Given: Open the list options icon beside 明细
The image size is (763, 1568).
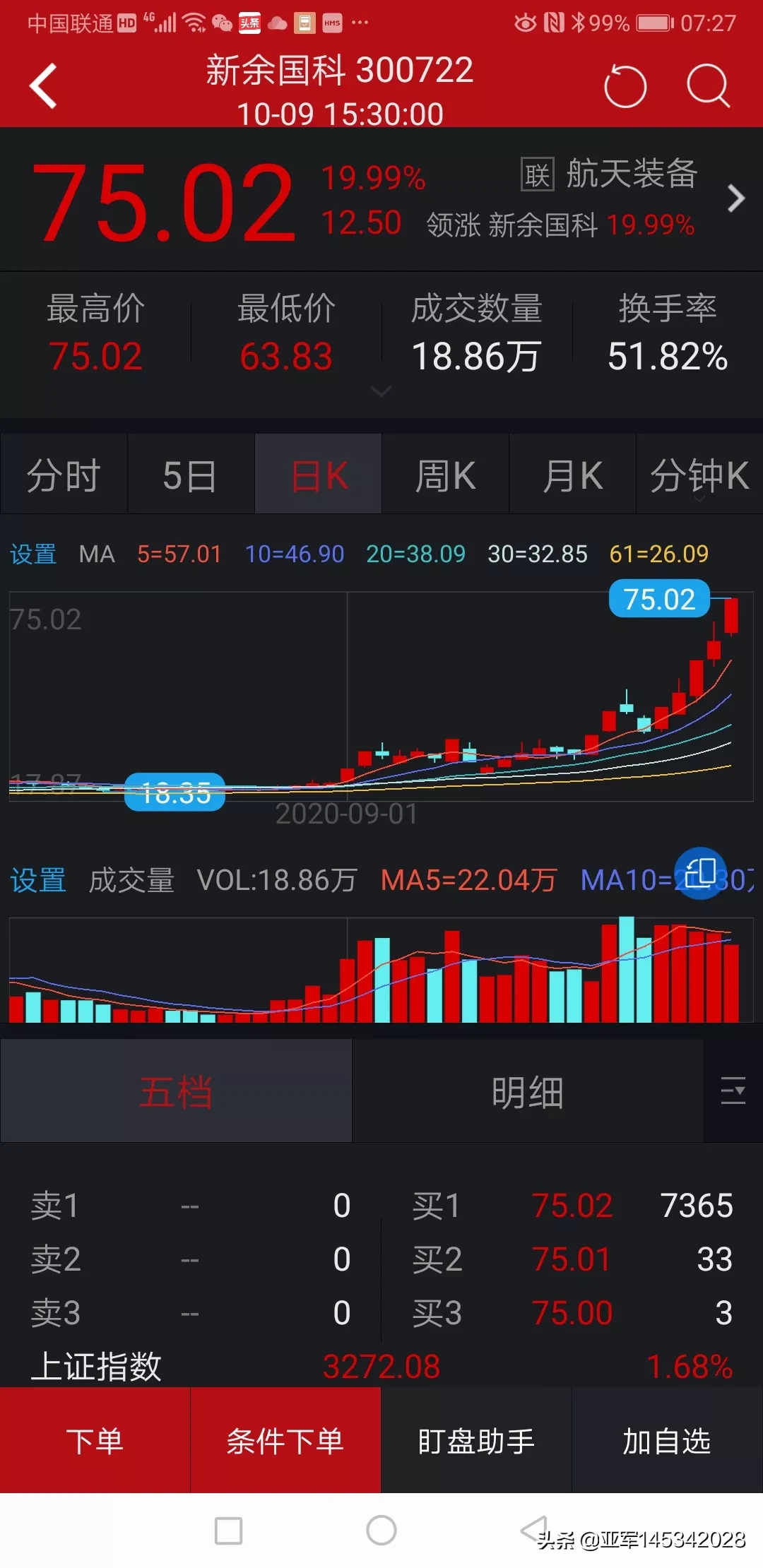Looking at the screenshot, I should pyautogui.click(x=733, y=1092).
